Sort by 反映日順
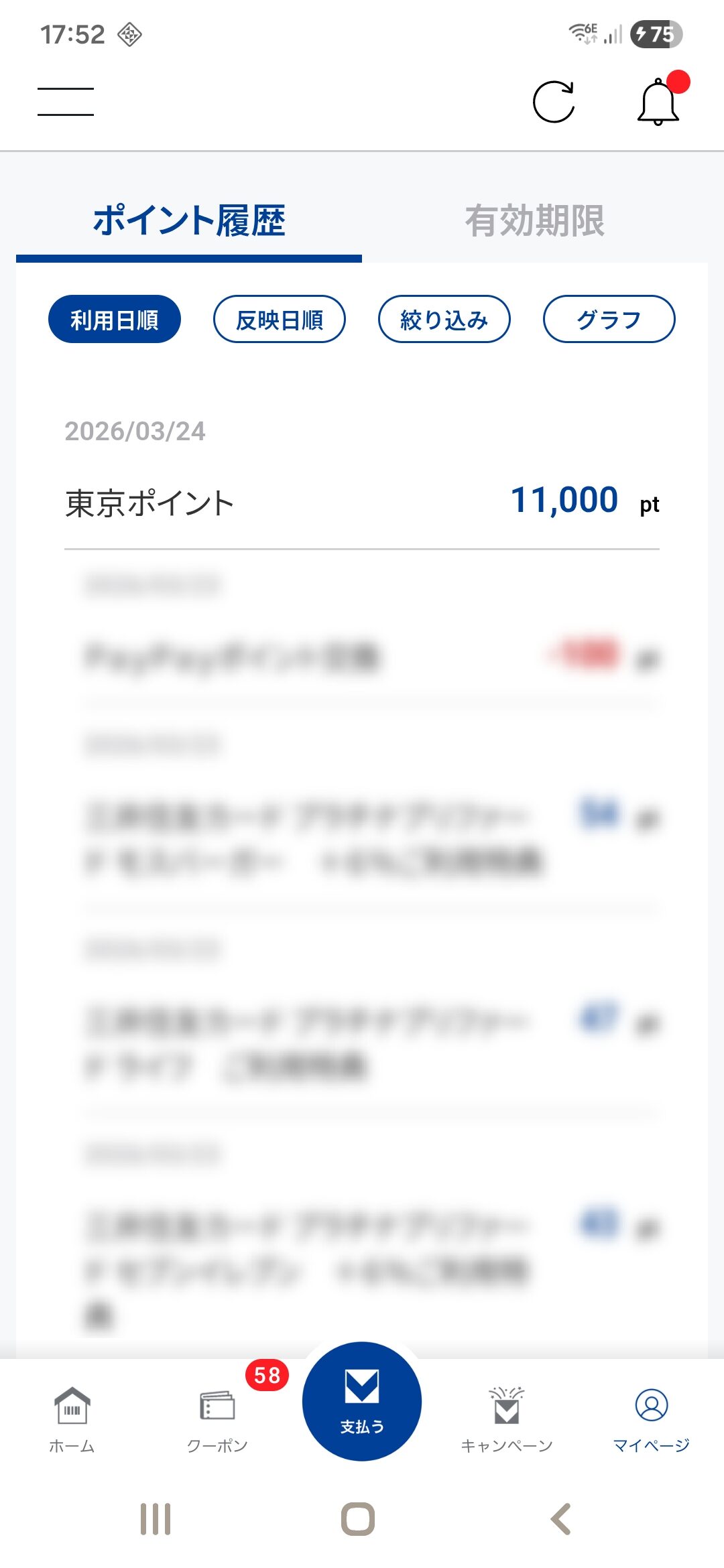724x1568 pixels. coord(280,320)
